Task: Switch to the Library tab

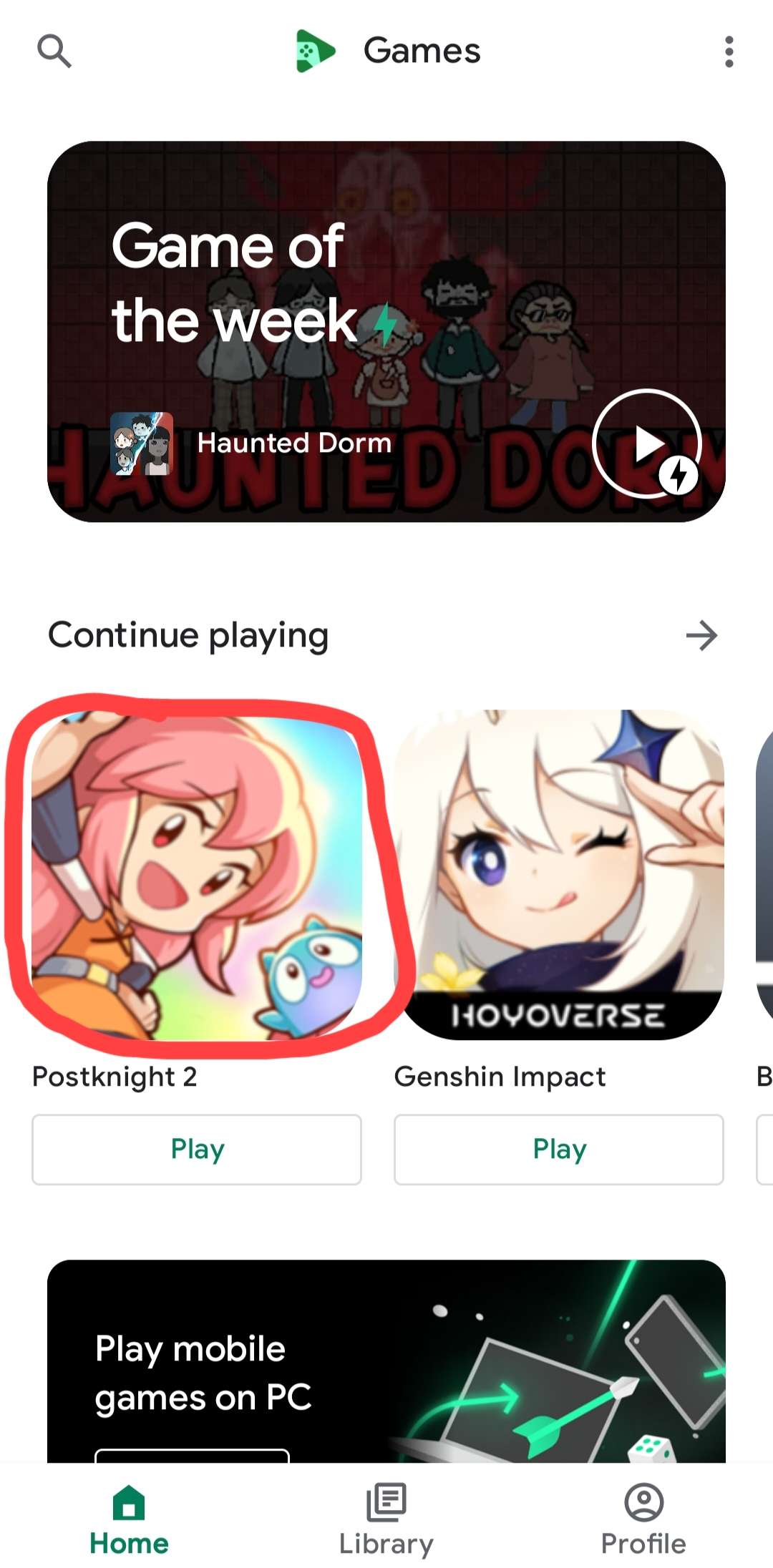Action: pos(386,1518)
